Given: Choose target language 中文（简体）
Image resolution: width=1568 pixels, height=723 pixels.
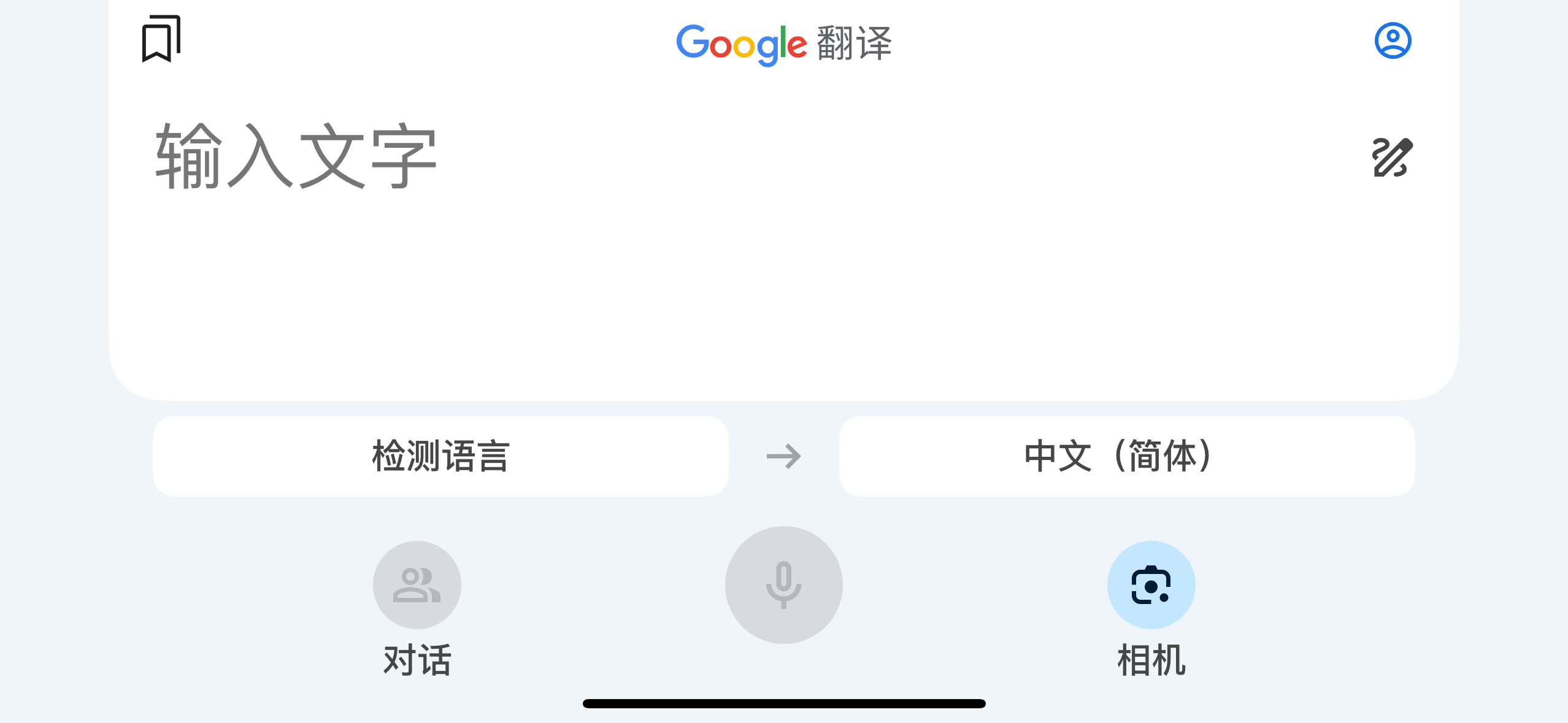Looking at the screenshot, I should (1126, 456).
